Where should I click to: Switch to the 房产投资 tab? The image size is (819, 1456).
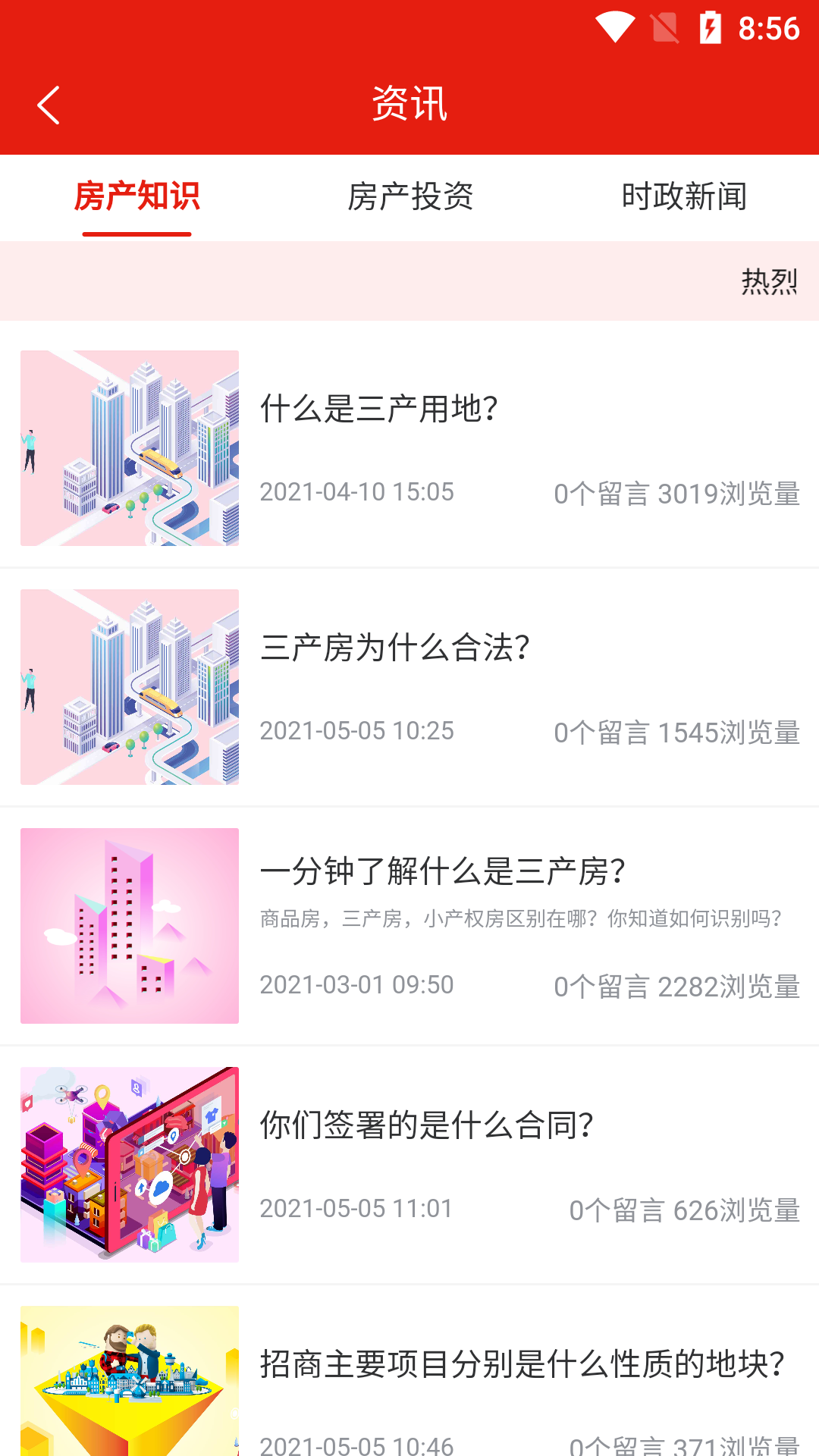(x=410, y=197)
